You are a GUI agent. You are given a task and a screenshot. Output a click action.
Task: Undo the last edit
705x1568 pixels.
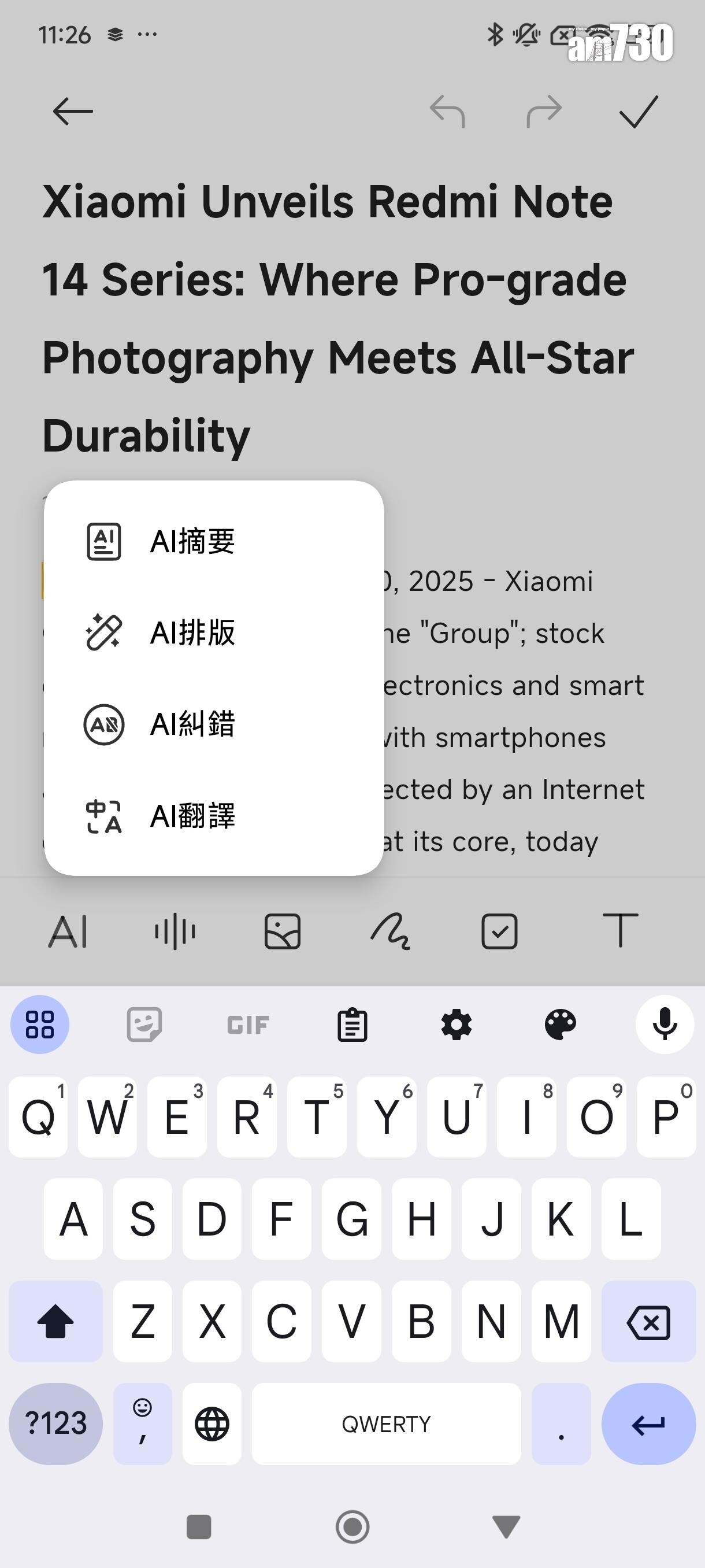click(448, 112)
